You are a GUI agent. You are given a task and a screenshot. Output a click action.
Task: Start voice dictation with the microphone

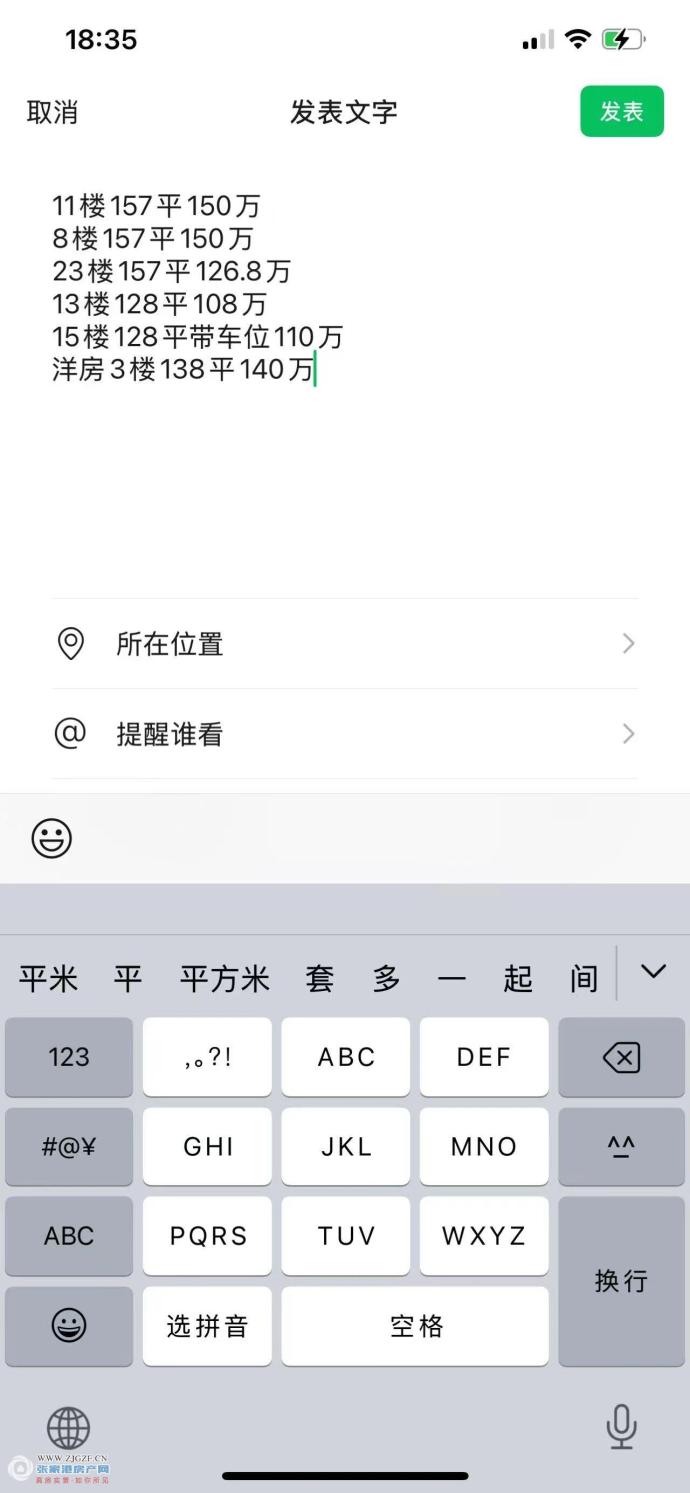click(621, 1426)
